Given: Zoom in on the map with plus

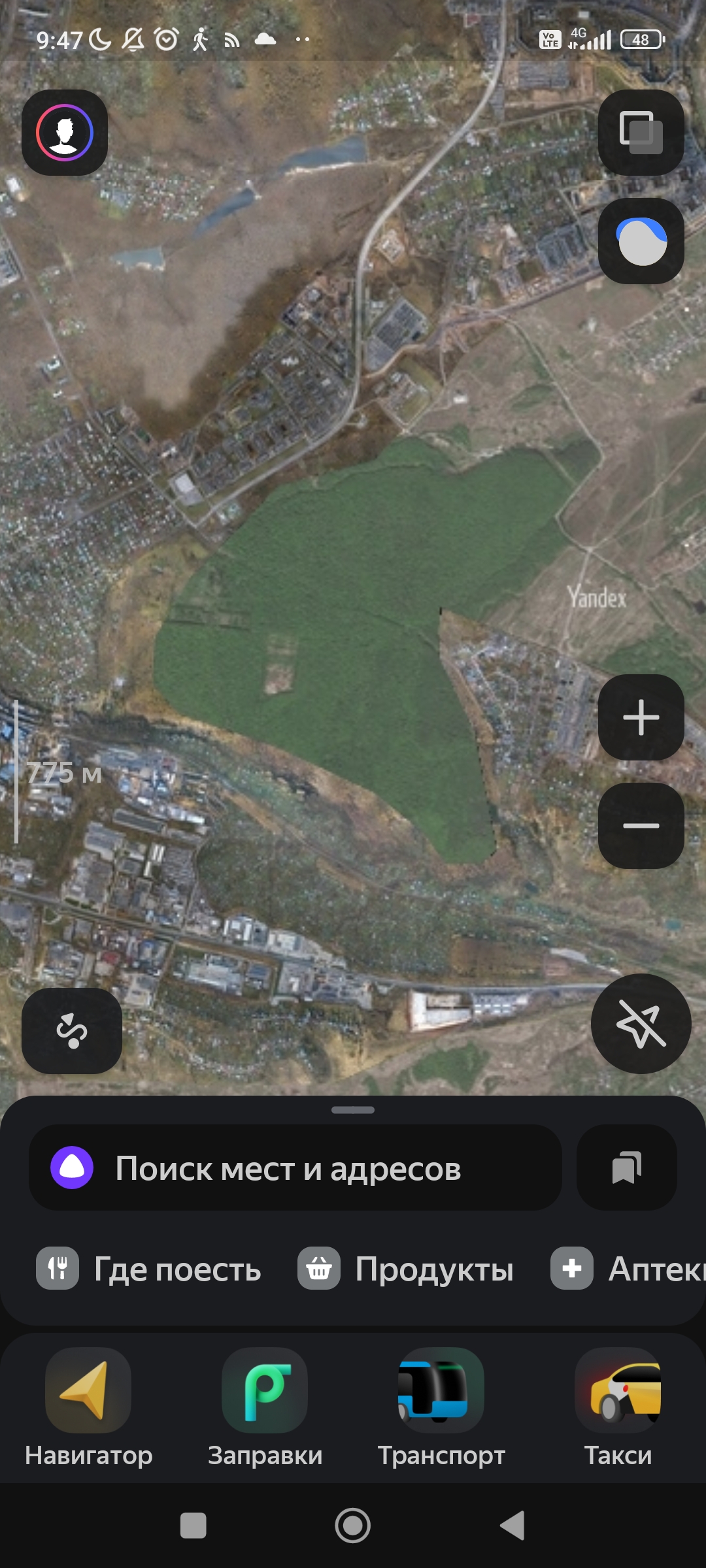Looking at the screenshot, I should (641, 717).
